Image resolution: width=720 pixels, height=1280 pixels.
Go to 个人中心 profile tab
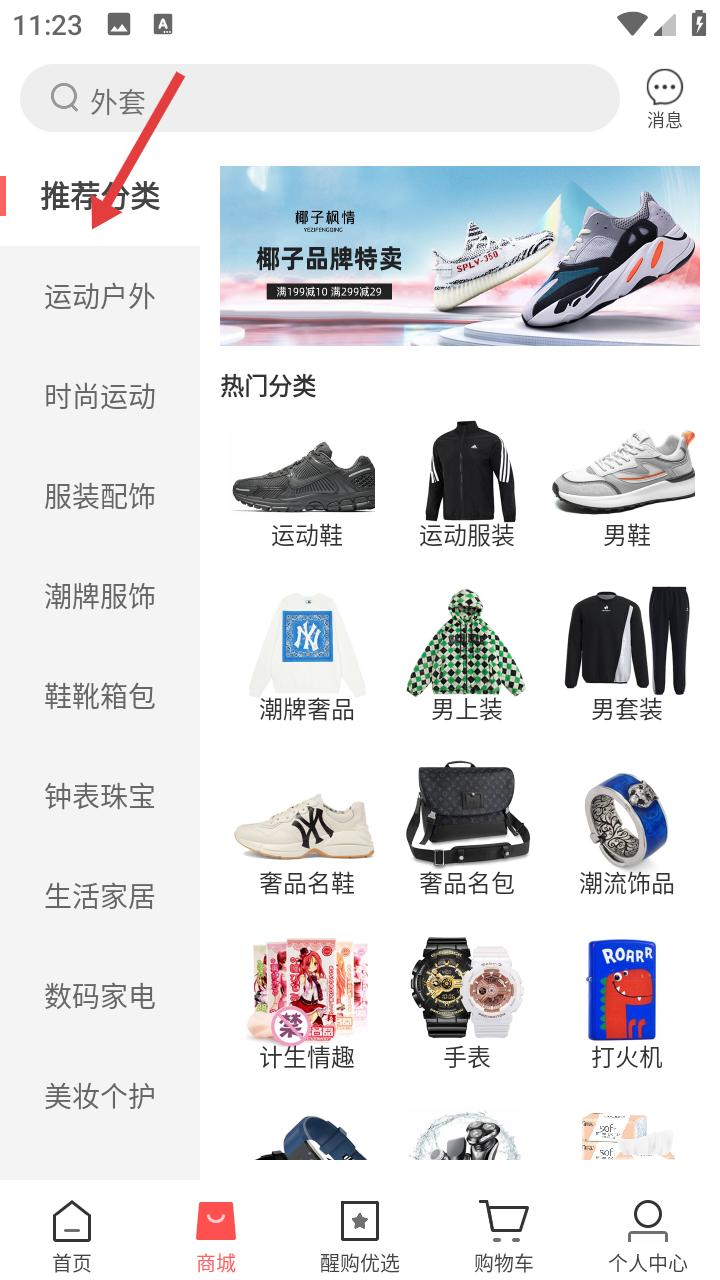tap(647, 1236)
